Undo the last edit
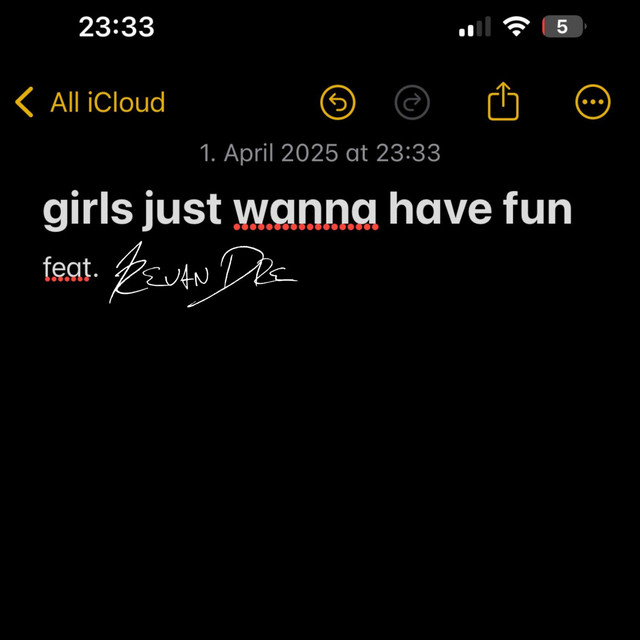640x640 pixels. tap(338, 102)
